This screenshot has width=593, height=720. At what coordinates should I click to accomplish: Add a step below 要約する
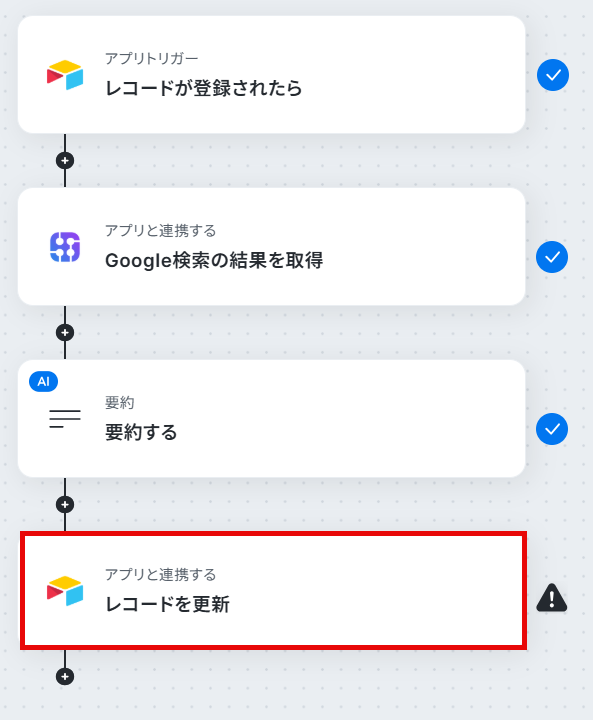pos(65,505)
